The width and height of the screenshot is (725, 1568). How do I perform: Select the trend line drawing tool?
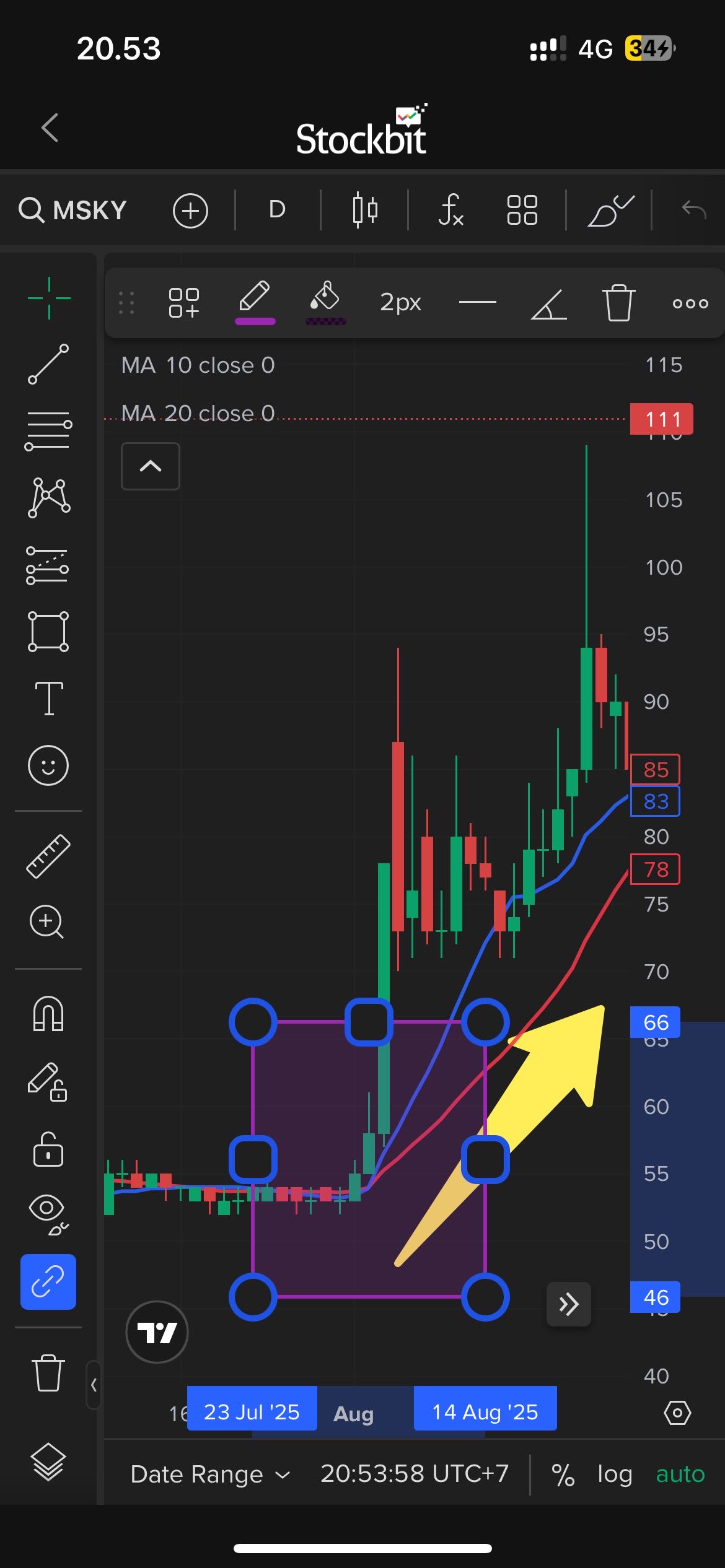click(48, 364)
